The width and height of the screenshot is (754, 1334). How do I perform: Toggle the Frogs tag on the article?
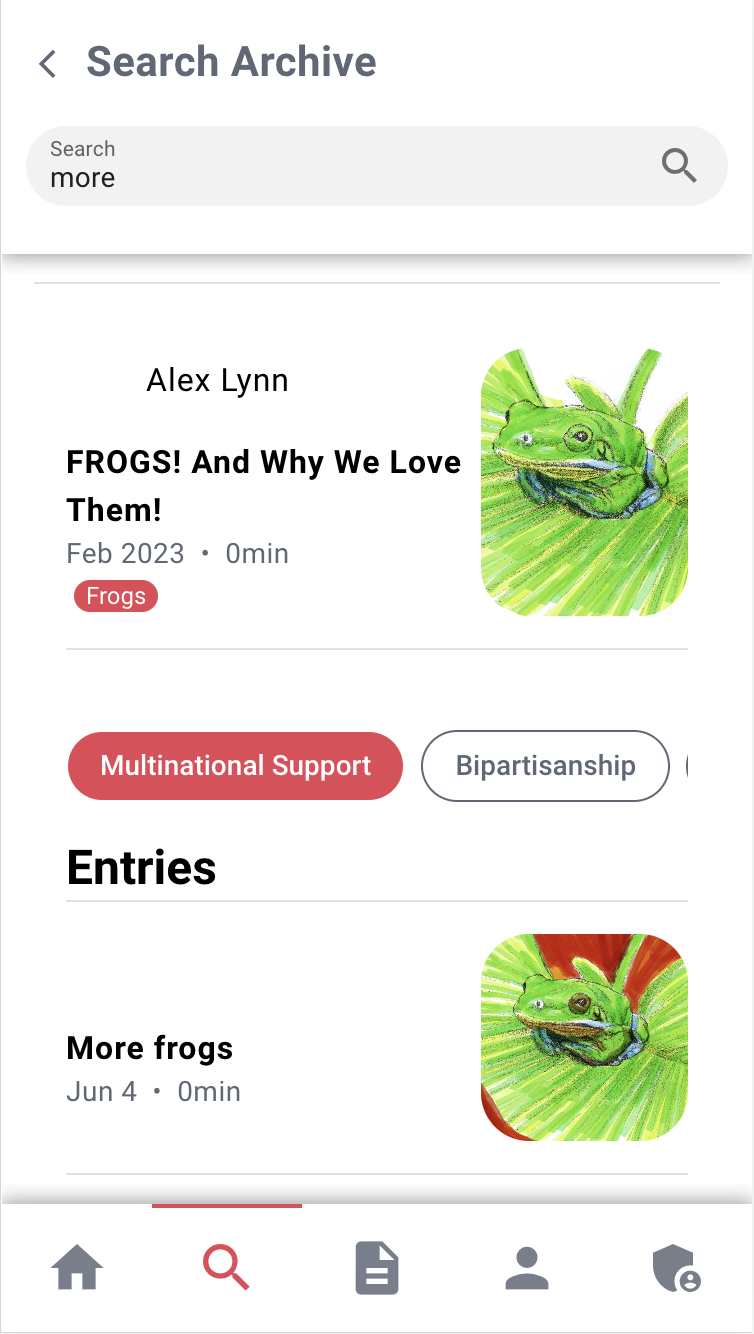pos(116,595)
